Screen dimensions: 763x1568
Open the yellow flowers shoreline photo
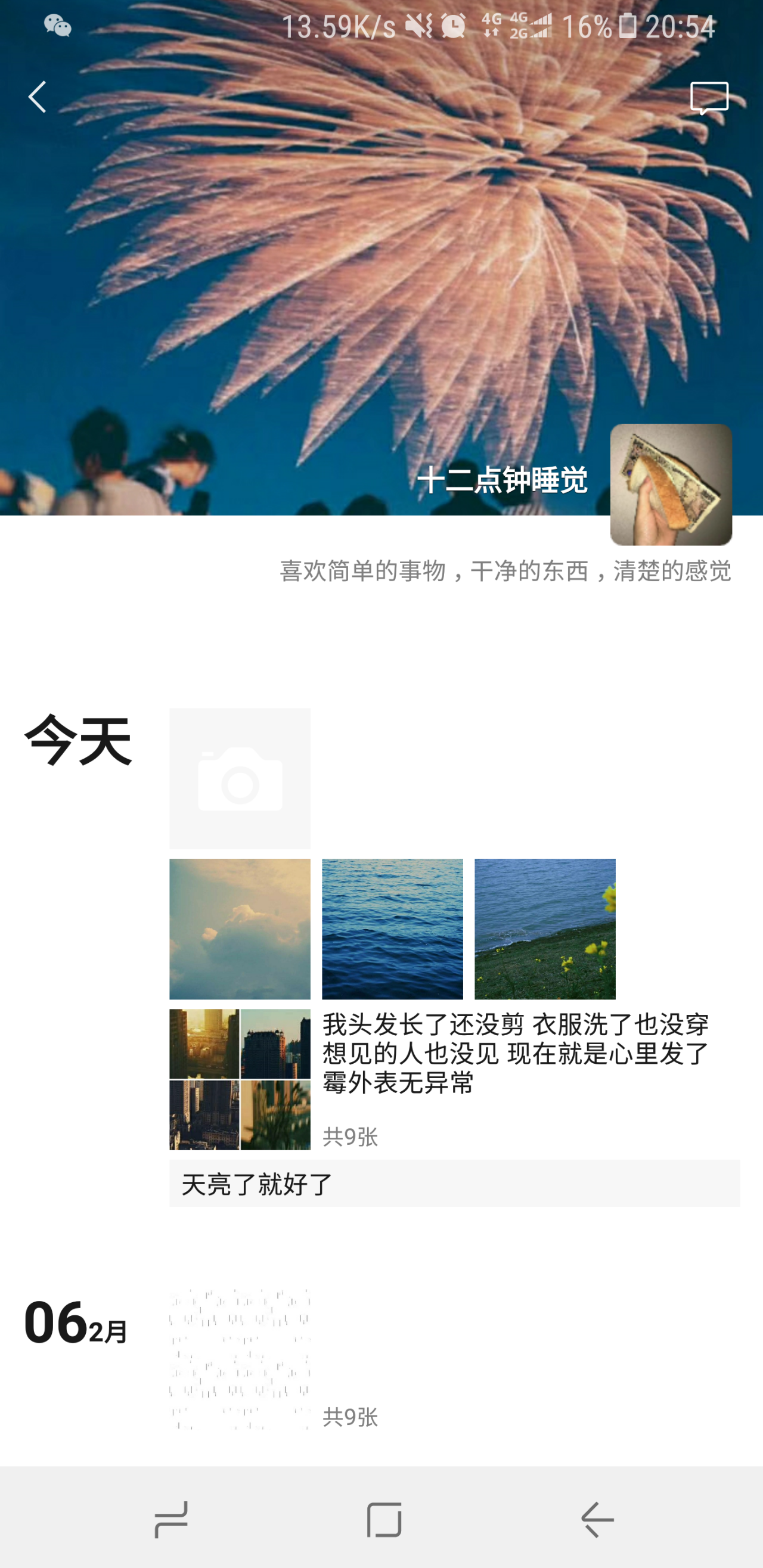click(x=545, y=929)
